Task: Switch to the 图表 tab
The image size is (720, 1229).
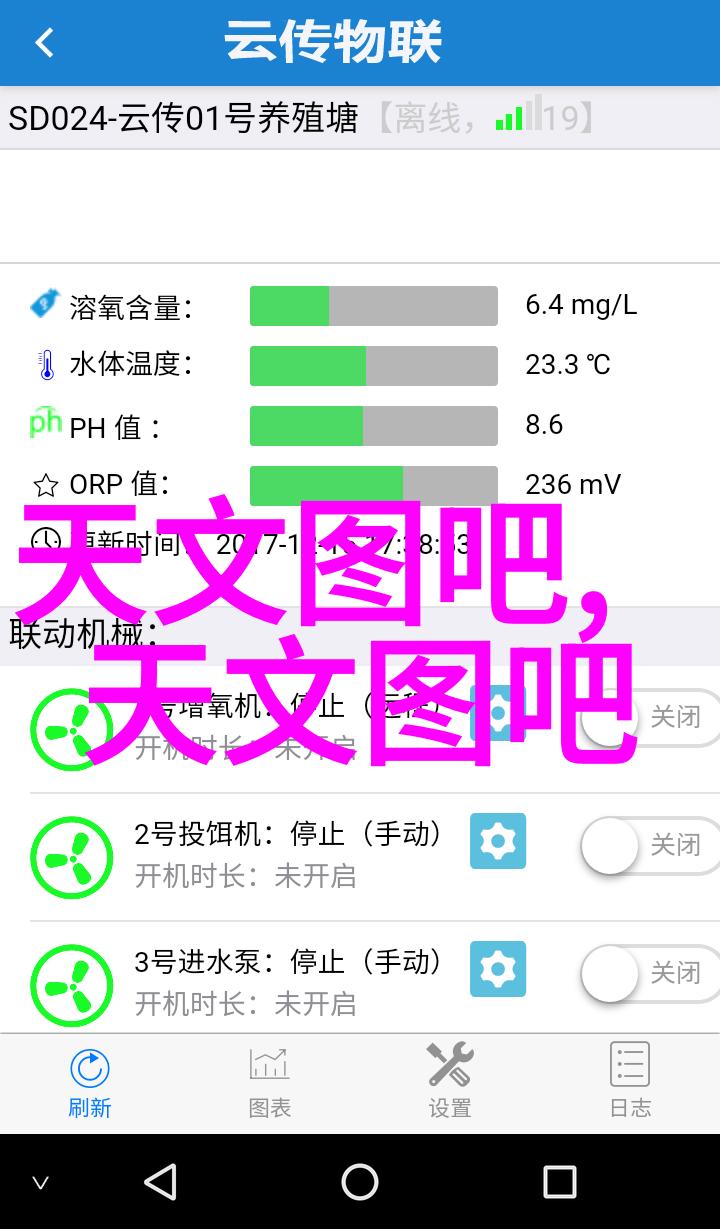Action: tap(269, 1082)
